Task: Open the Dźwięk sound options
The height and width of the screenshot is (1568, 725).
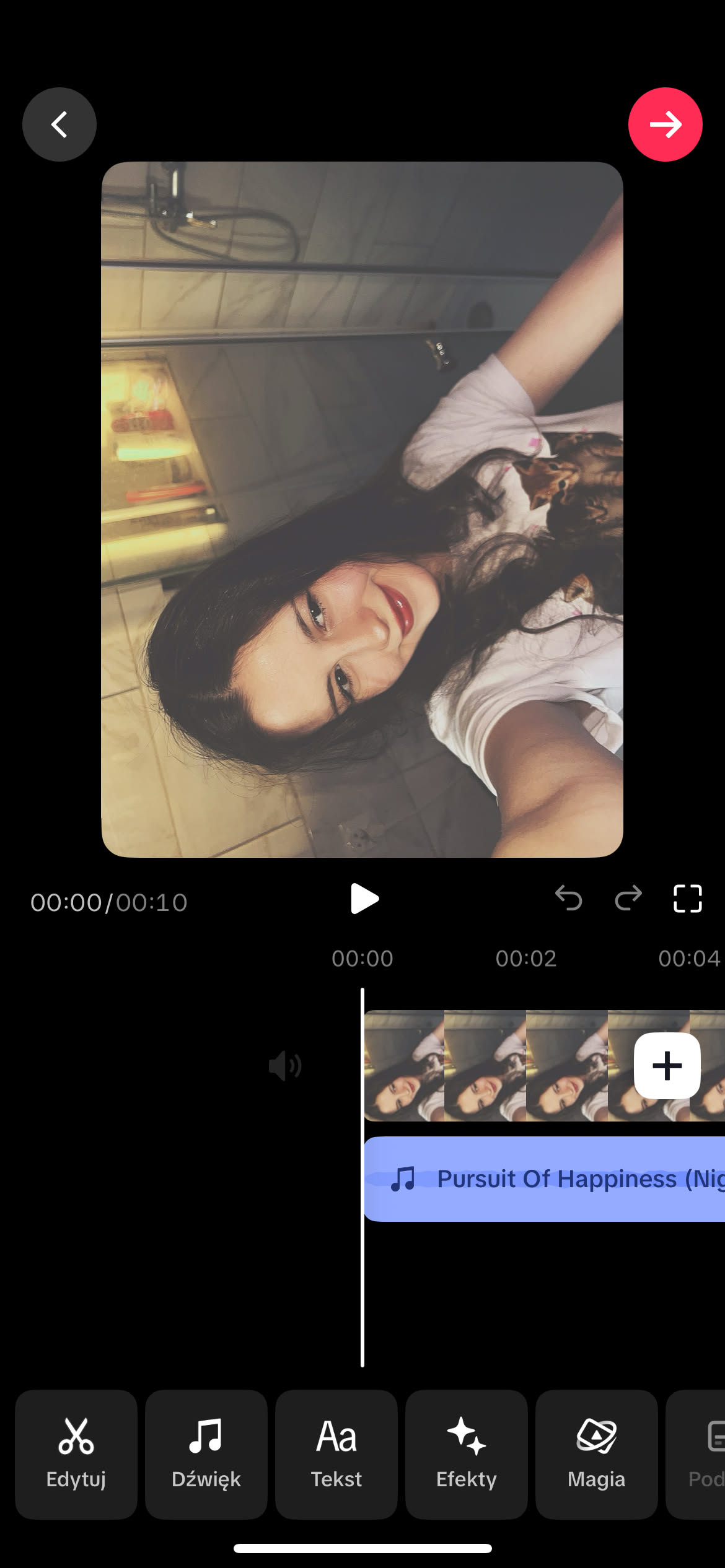Action: [x=206, y=1453]
